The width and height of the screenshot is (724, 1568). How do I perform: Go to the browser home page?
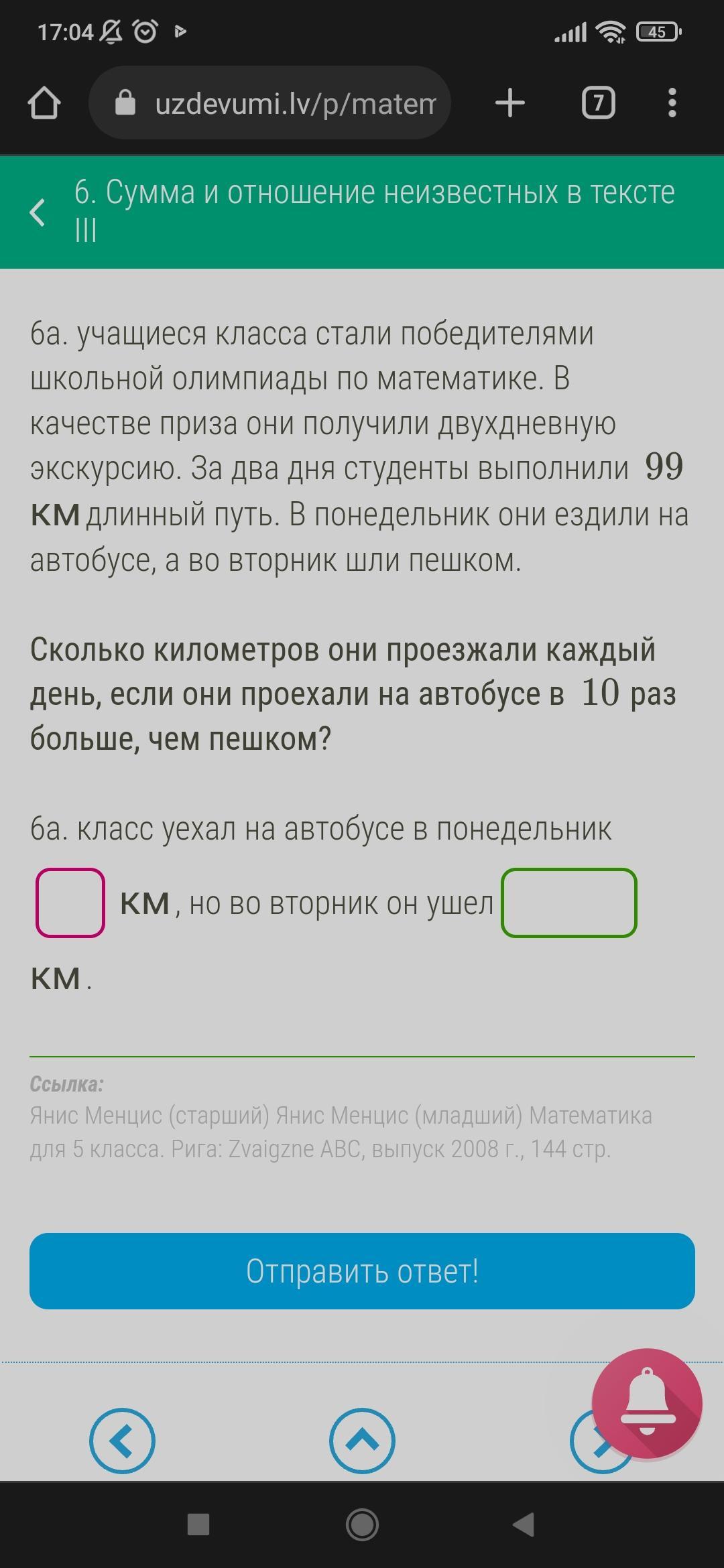(x=44, y=103)
